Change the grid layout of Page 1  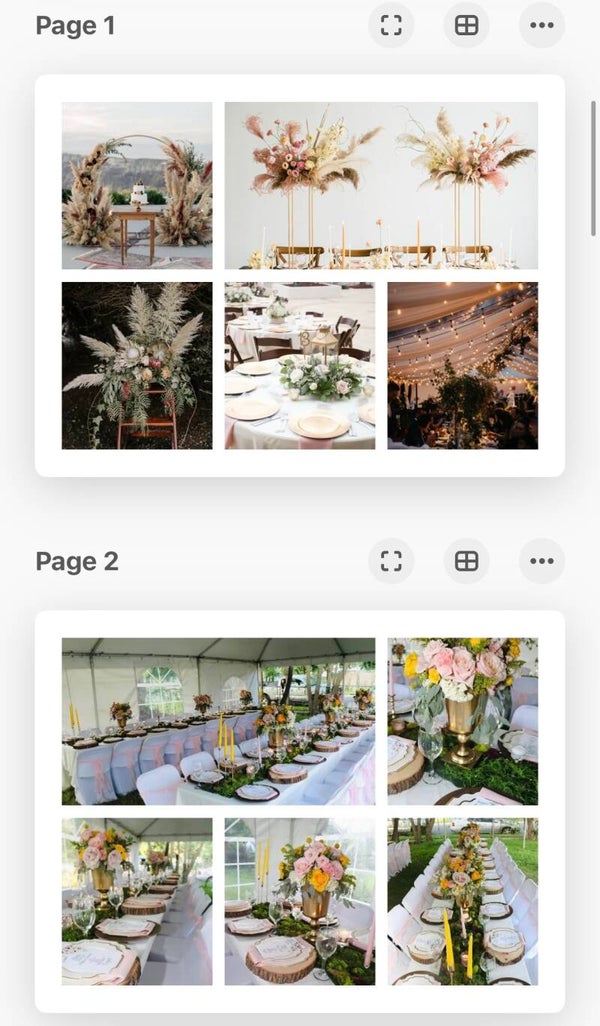coord(466,25)
